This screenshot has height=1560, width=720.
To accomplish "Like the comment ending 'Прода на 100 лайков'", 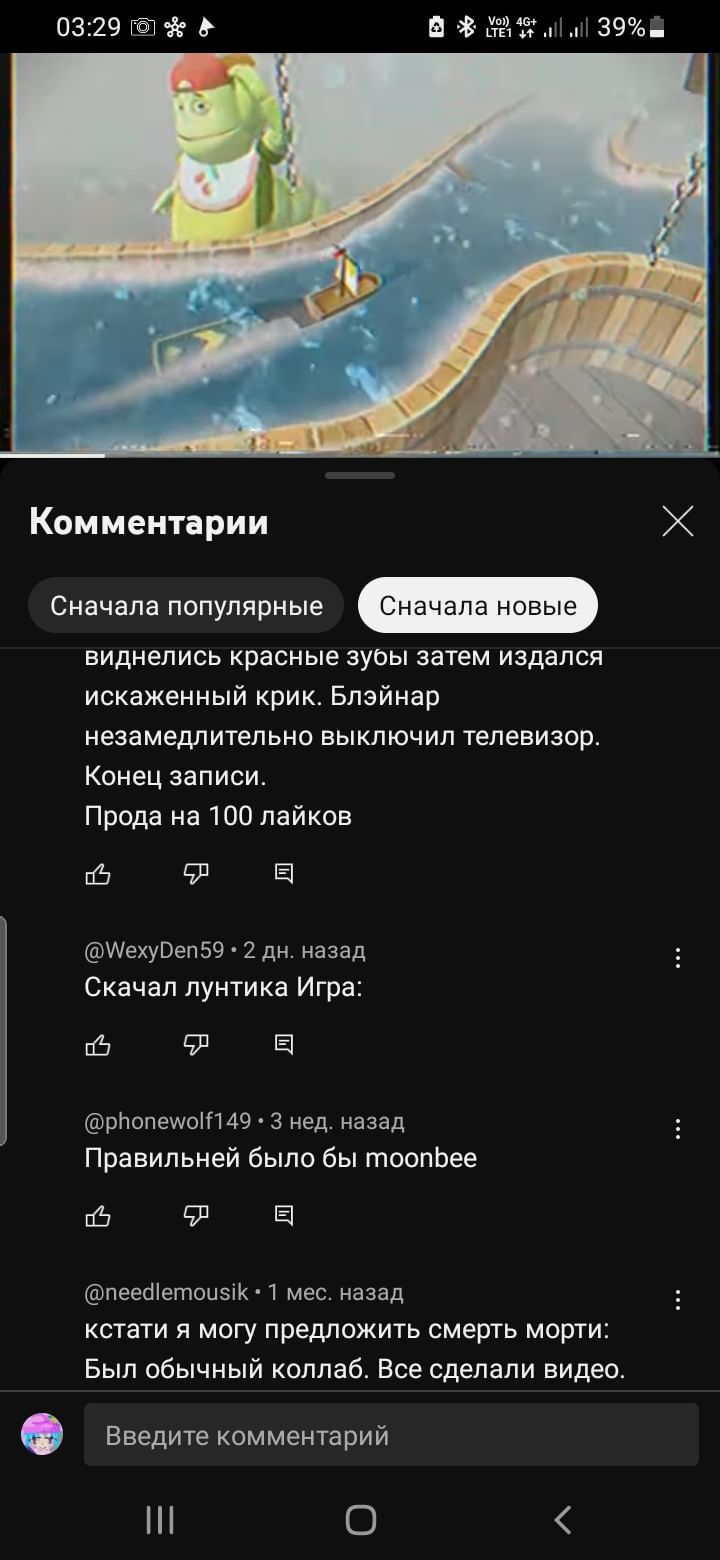I will 98,875.
